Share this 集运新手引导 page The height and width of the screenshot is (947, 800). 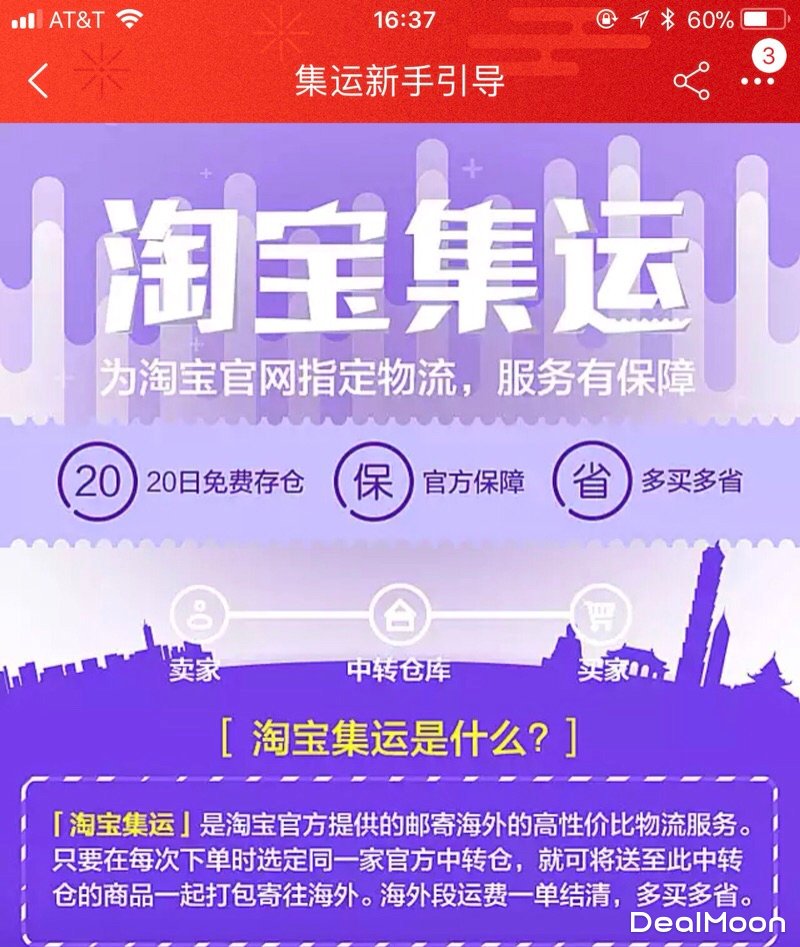coord(691,81)
